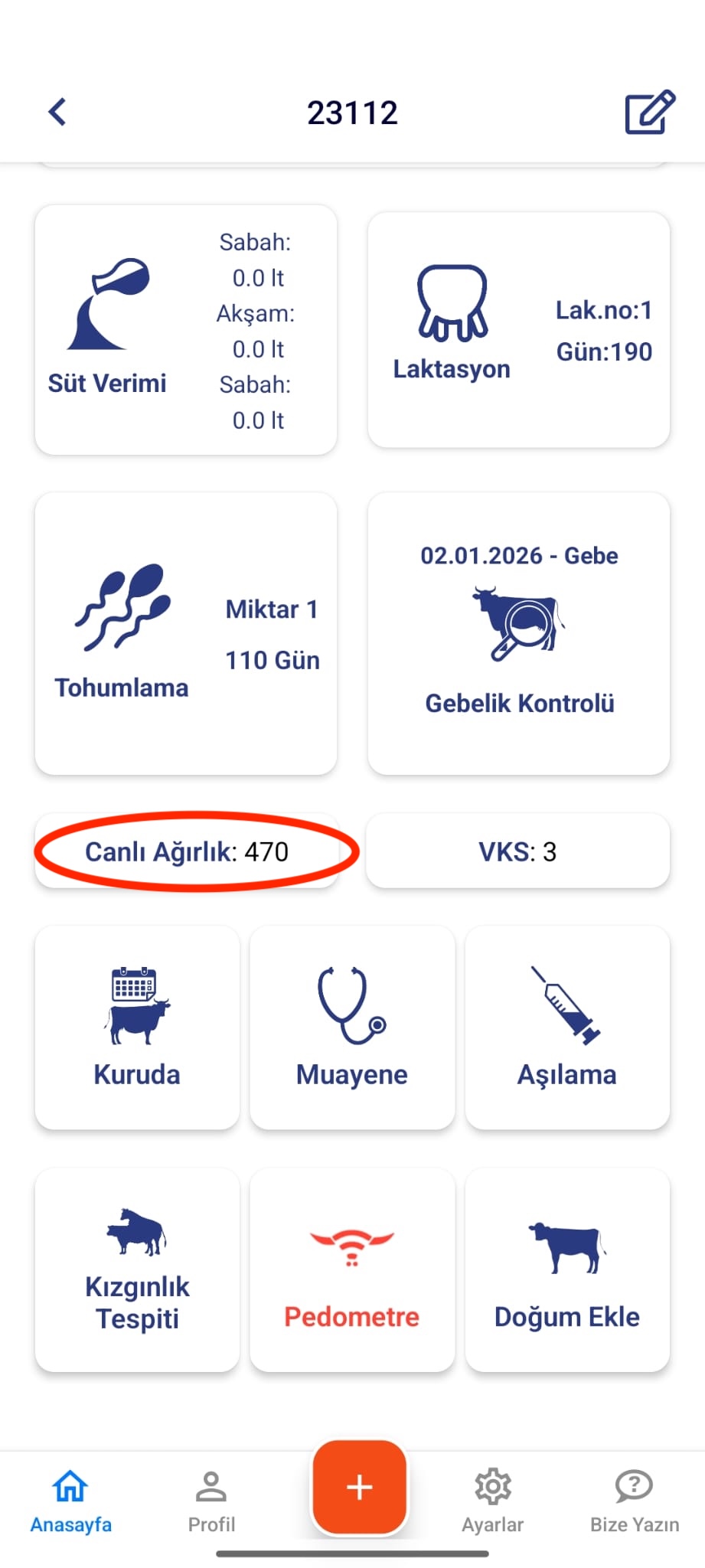Open the Laktasyon card
The width and height of the screenshot is (705, 1568).
coord(518,330)
